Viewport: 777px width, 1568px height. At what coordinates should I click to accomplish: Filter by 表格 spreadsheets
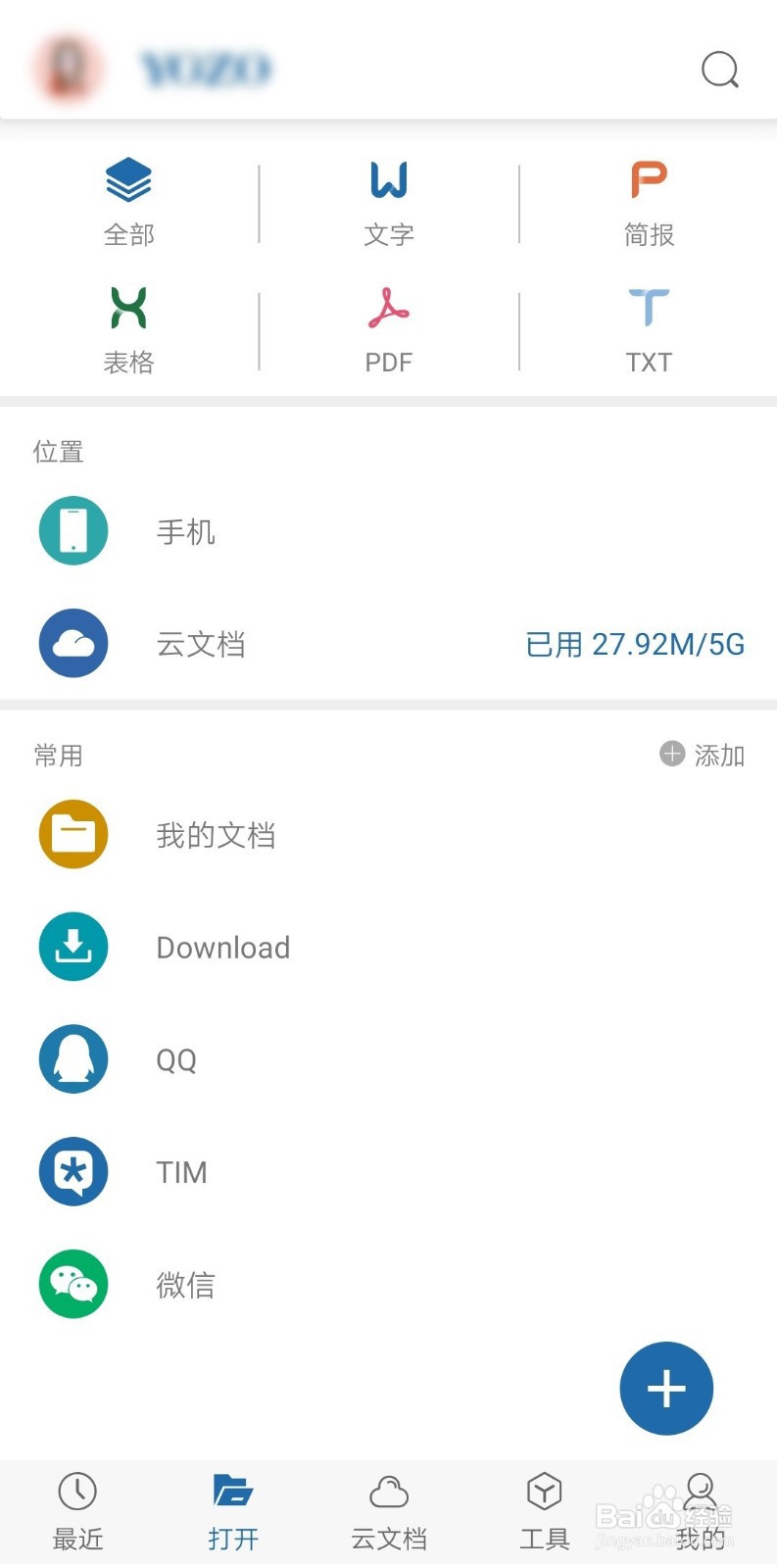(128, 330)
